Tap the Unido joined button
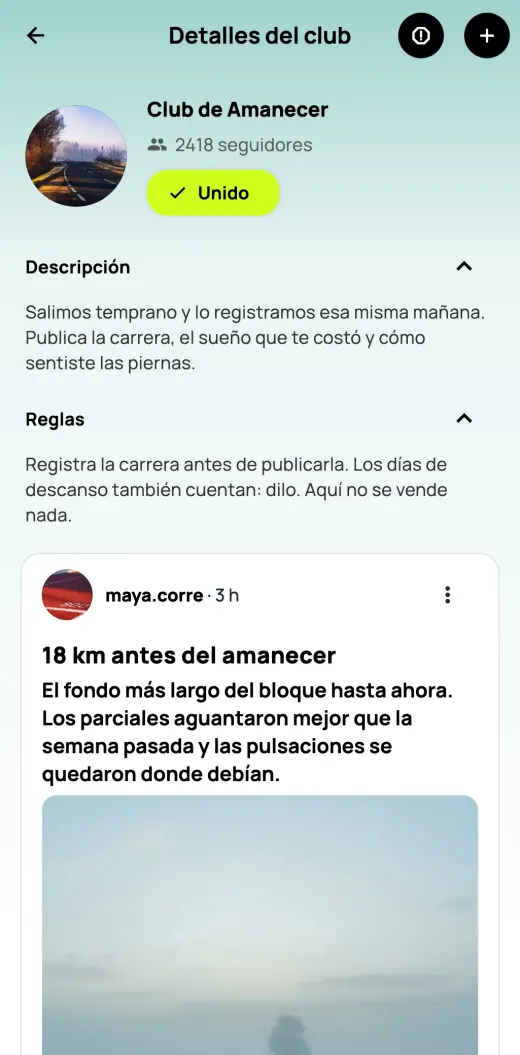 (213, 193)
